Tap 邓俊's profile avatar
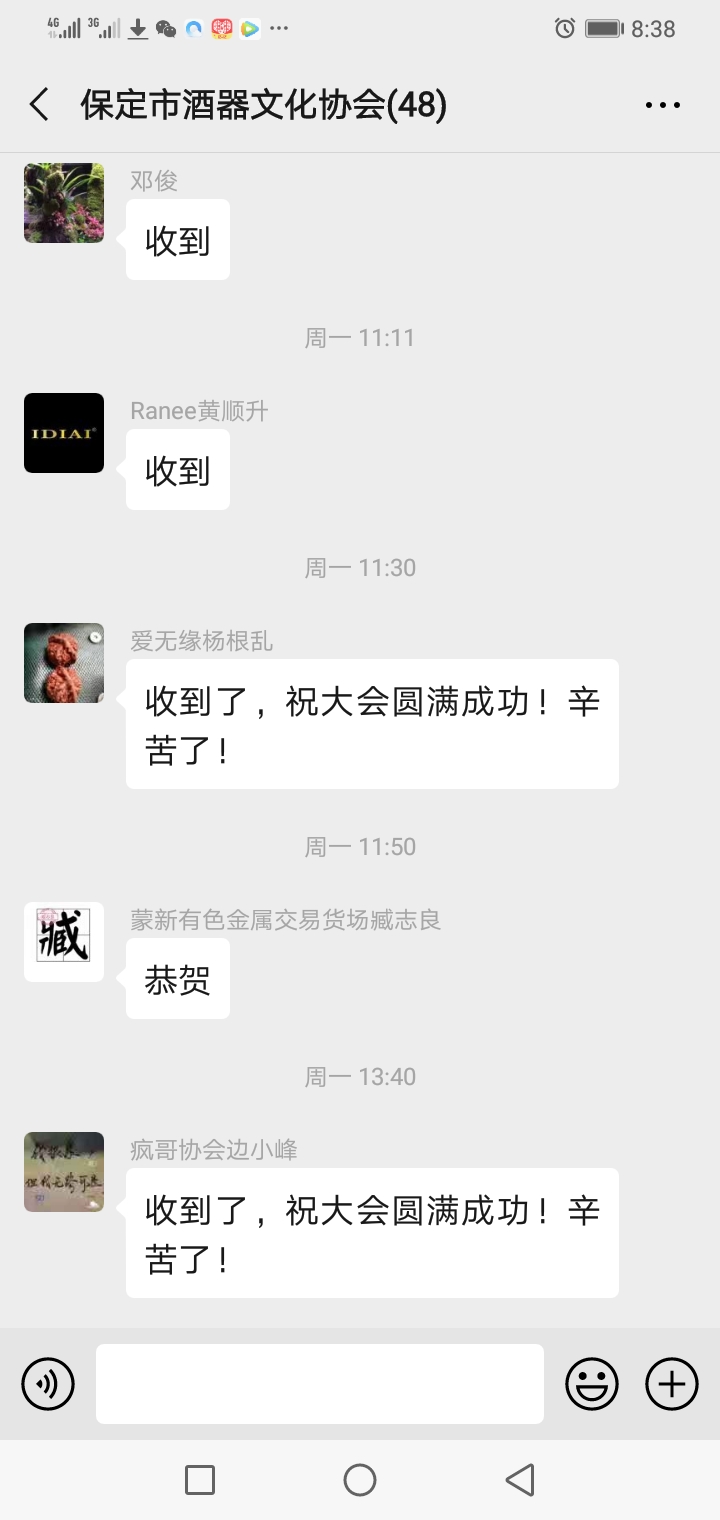 click(x=64, y=203)
